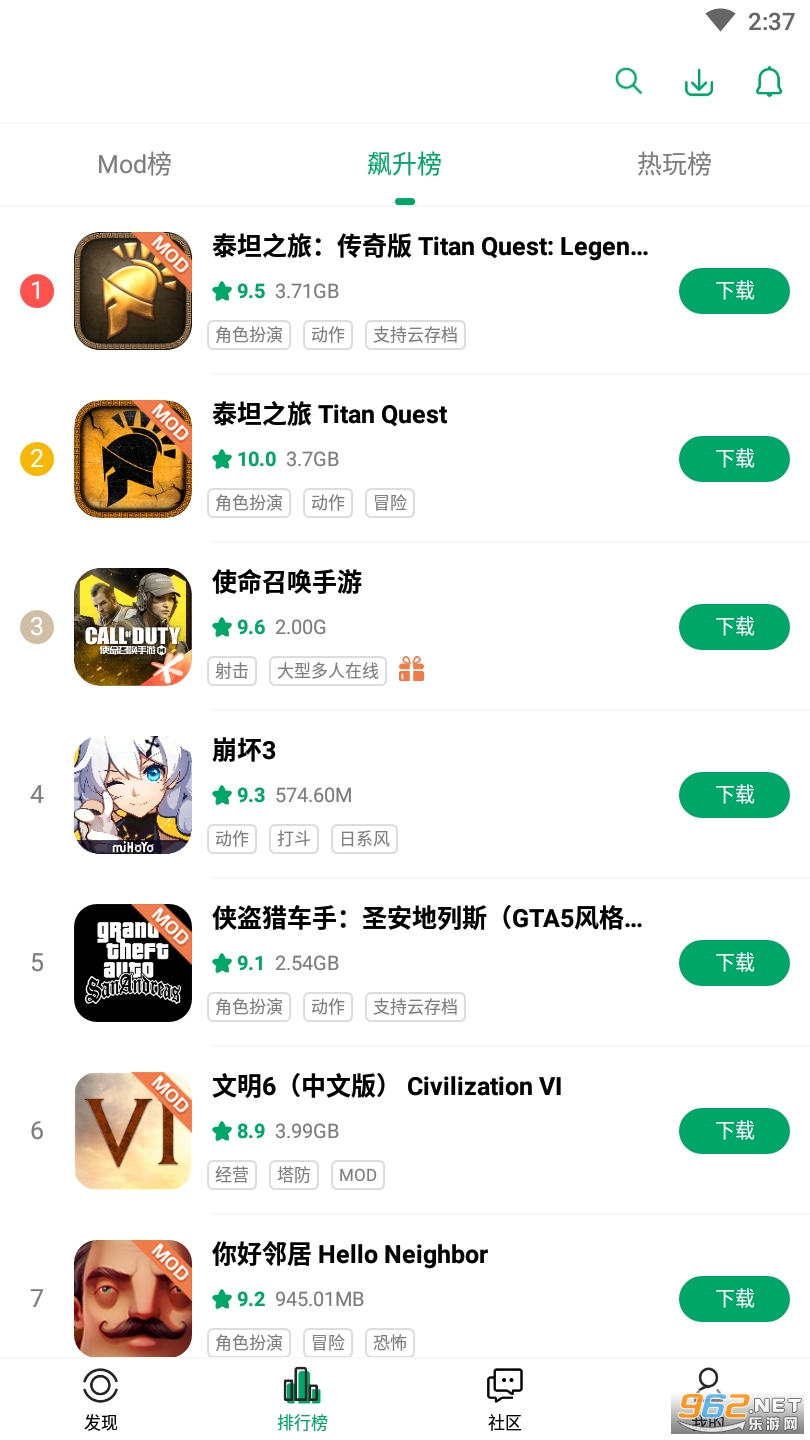Download 侠盗猎车手：圣安地列斯
This screenshot has width=810, height=1440.
click(734, 963)
